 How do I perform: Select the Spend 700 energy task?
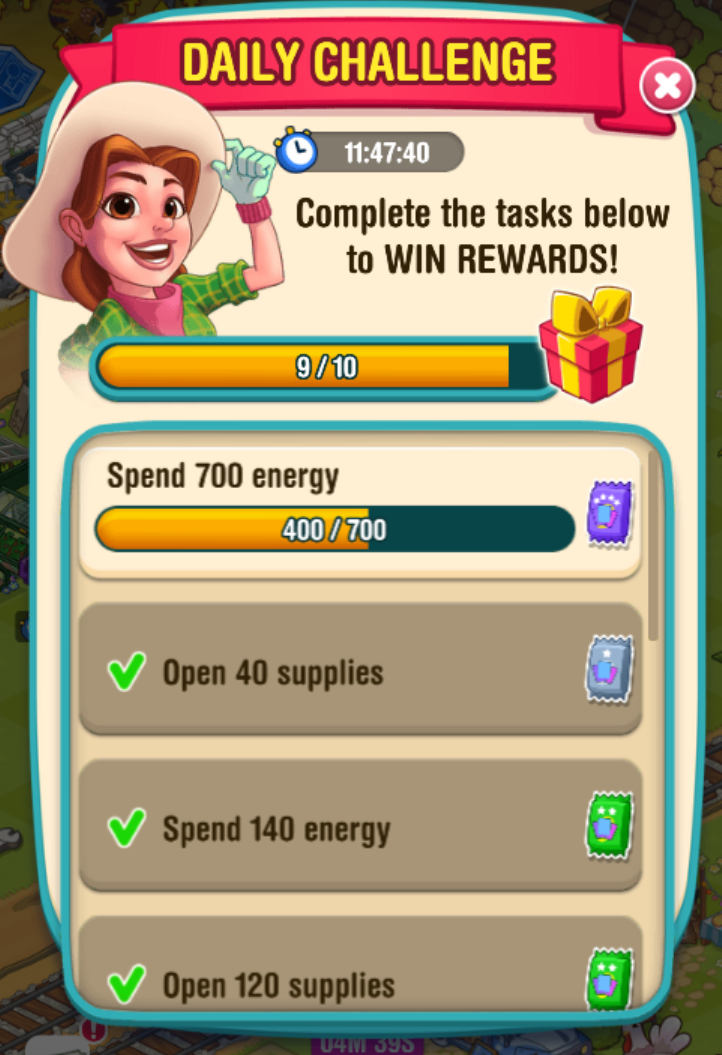point(360,513)
